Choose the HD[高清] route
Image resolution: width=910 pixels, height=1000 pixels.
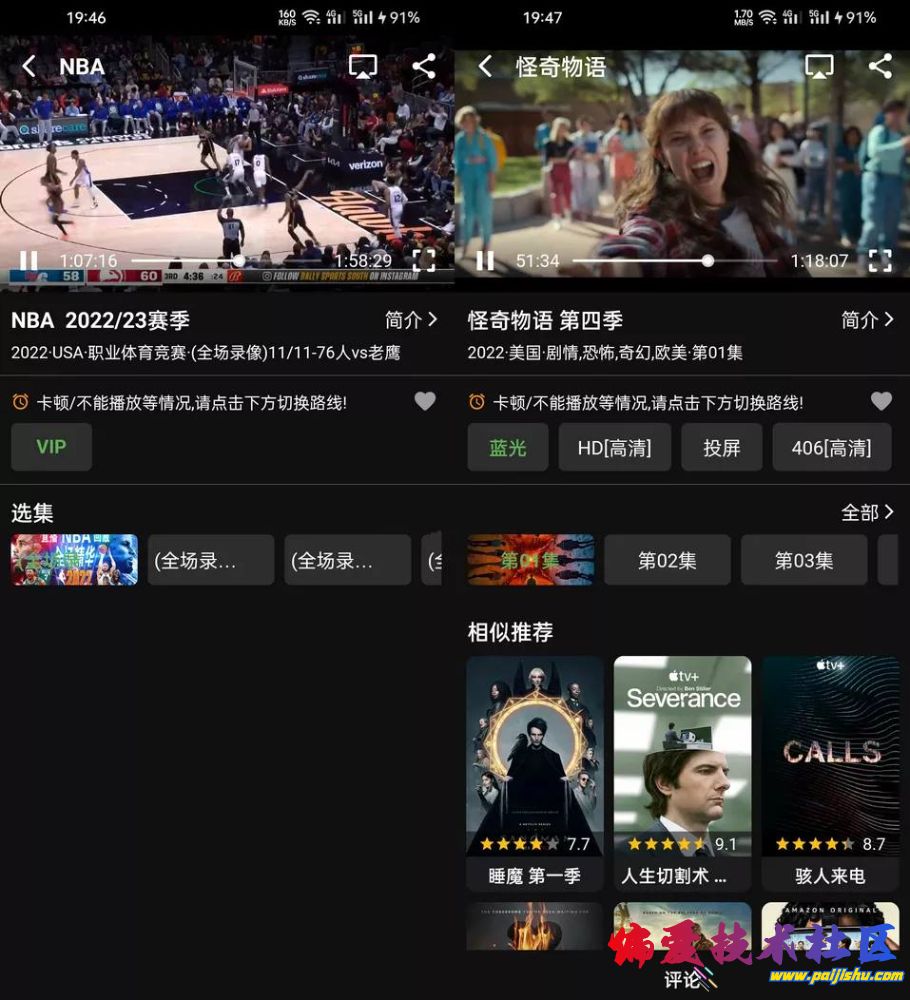pos(615,447)
